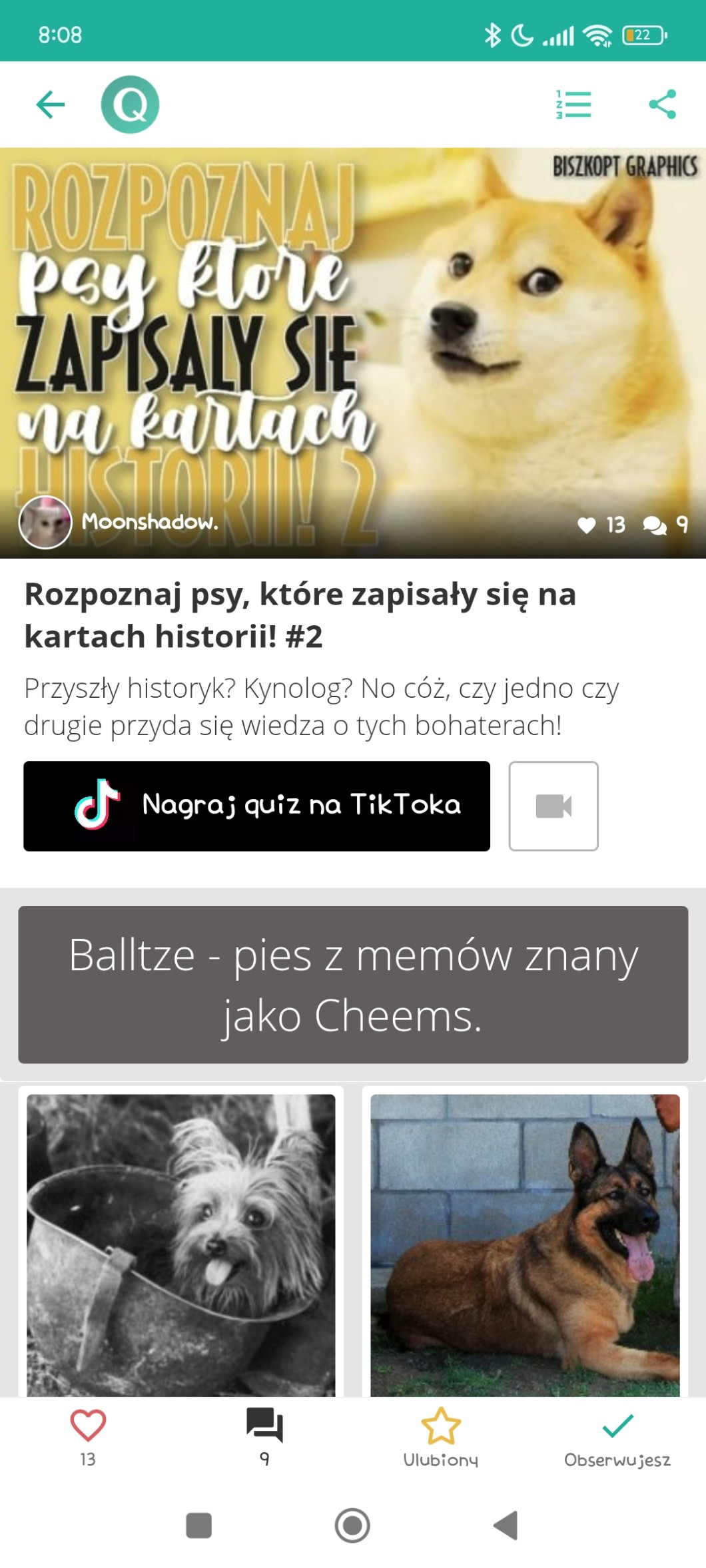706x1568 pixels.
Task: Open the comments section
Action: tap(264, 1437)
